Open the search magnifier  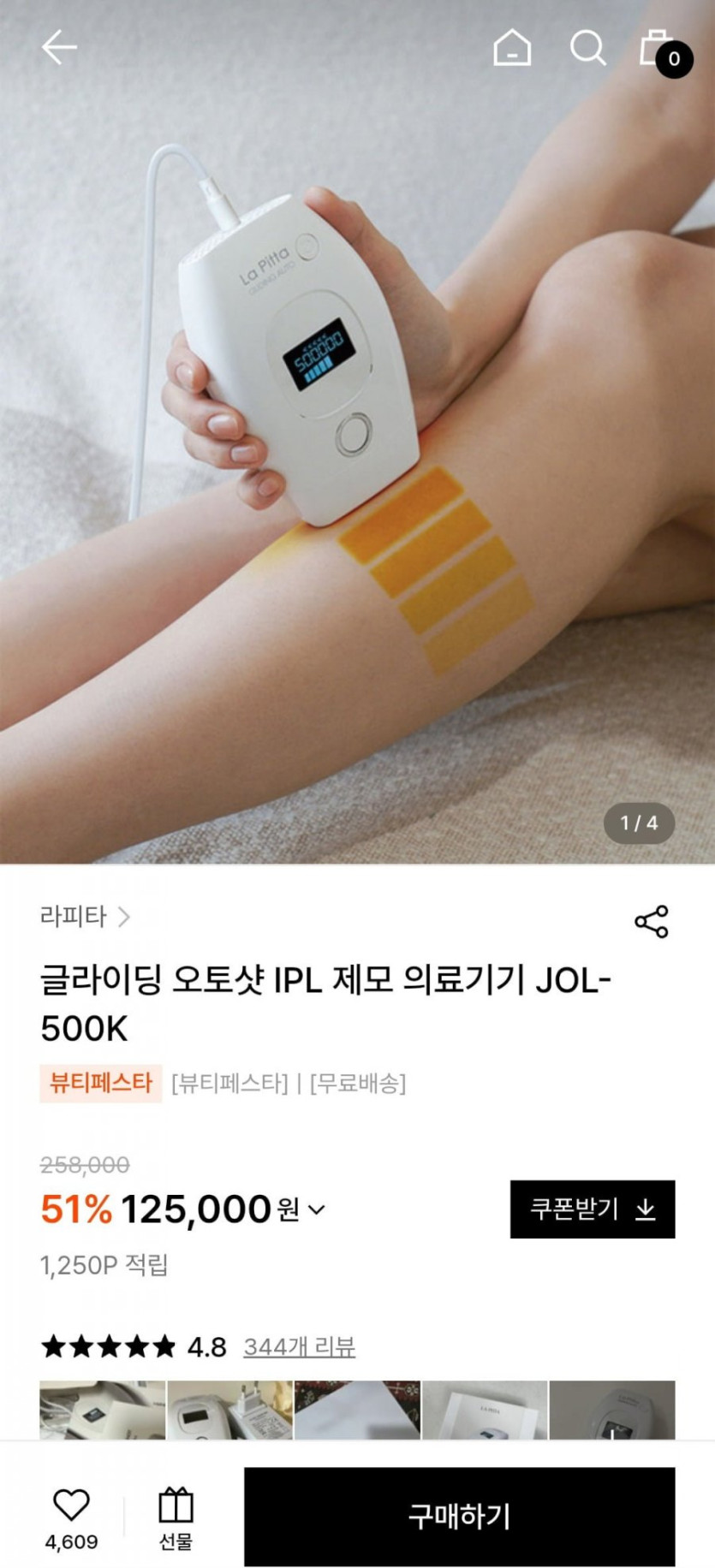[x=587, y=47]
